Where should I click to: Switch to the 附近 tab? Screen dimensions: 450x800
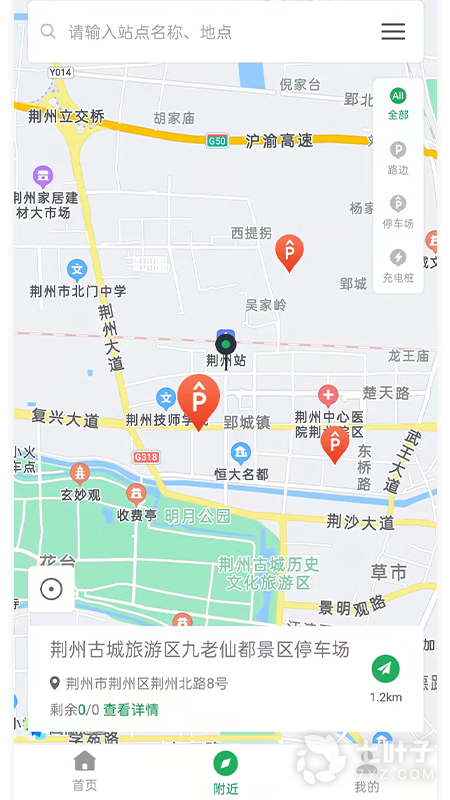tap(226, 772)
